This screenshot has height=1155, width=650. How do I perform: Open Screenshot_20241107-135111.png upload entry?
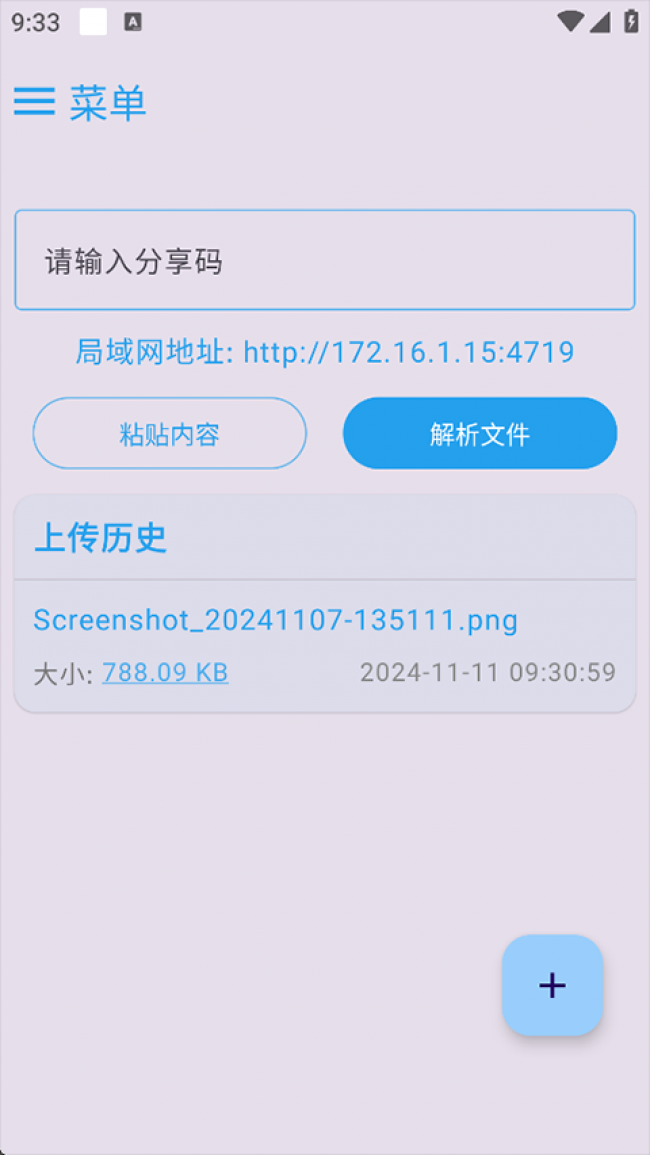pos(275,620)
